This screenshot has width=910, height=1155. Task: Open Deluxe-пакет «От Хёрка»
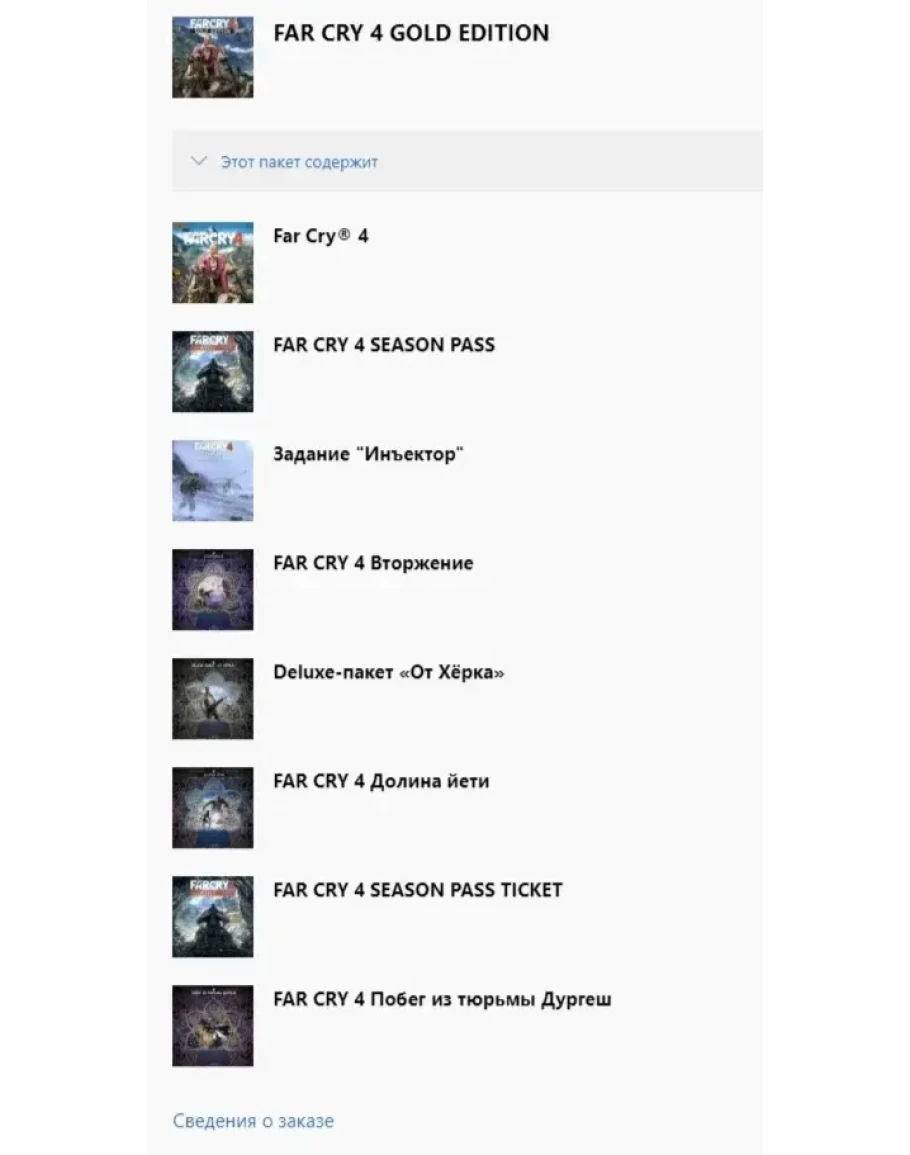388,672
